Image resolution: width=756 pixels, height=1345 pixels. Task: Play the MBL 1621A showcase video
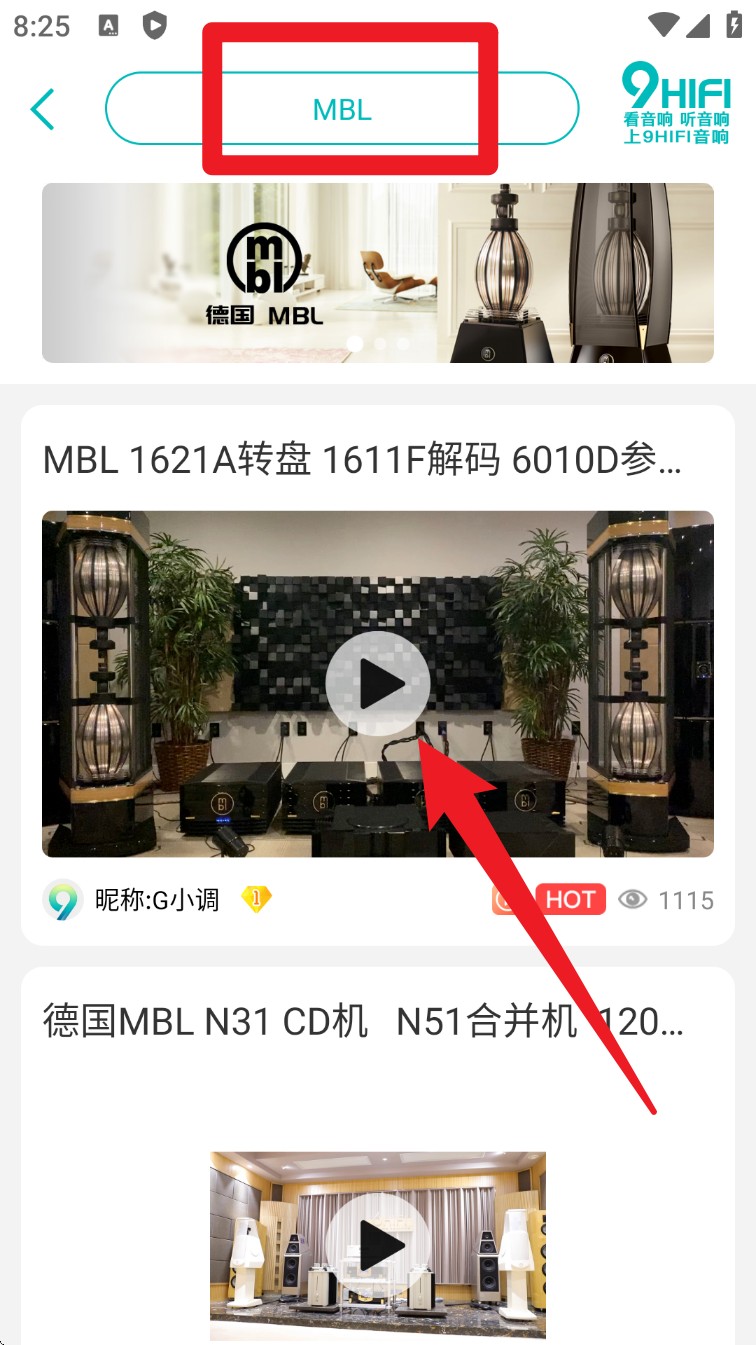click(378, 684)
